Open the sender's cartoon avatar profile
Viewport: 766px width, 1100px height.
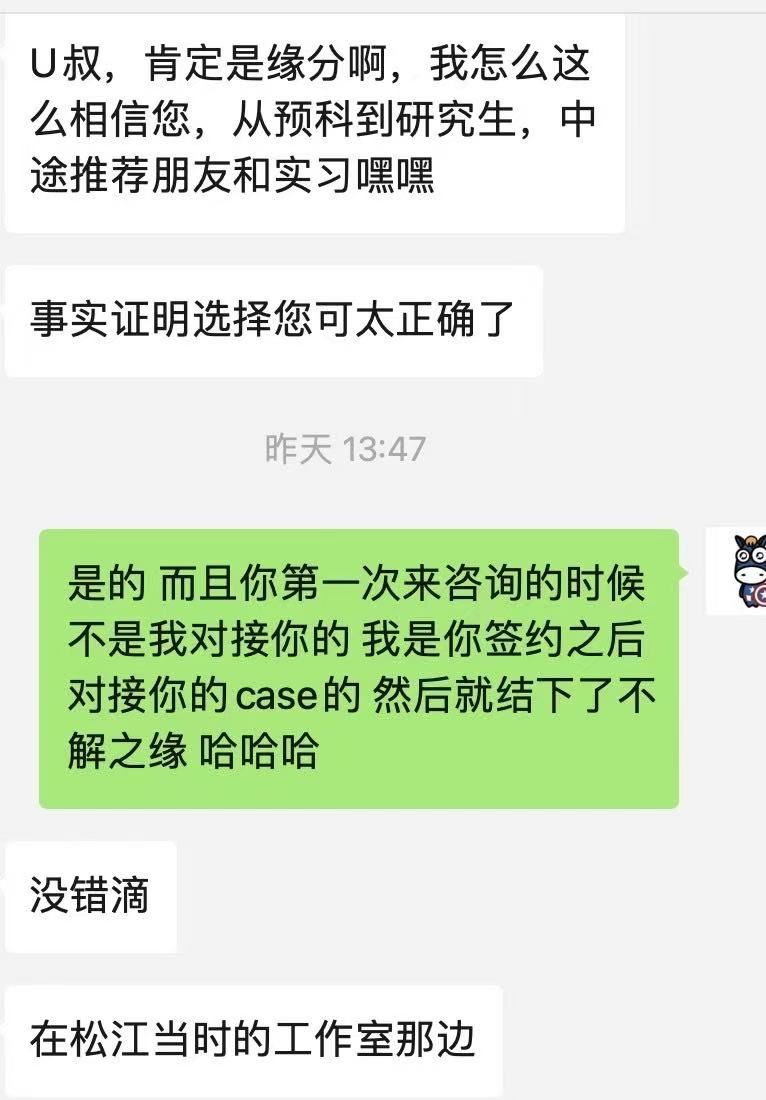click(x=738, y=572)
